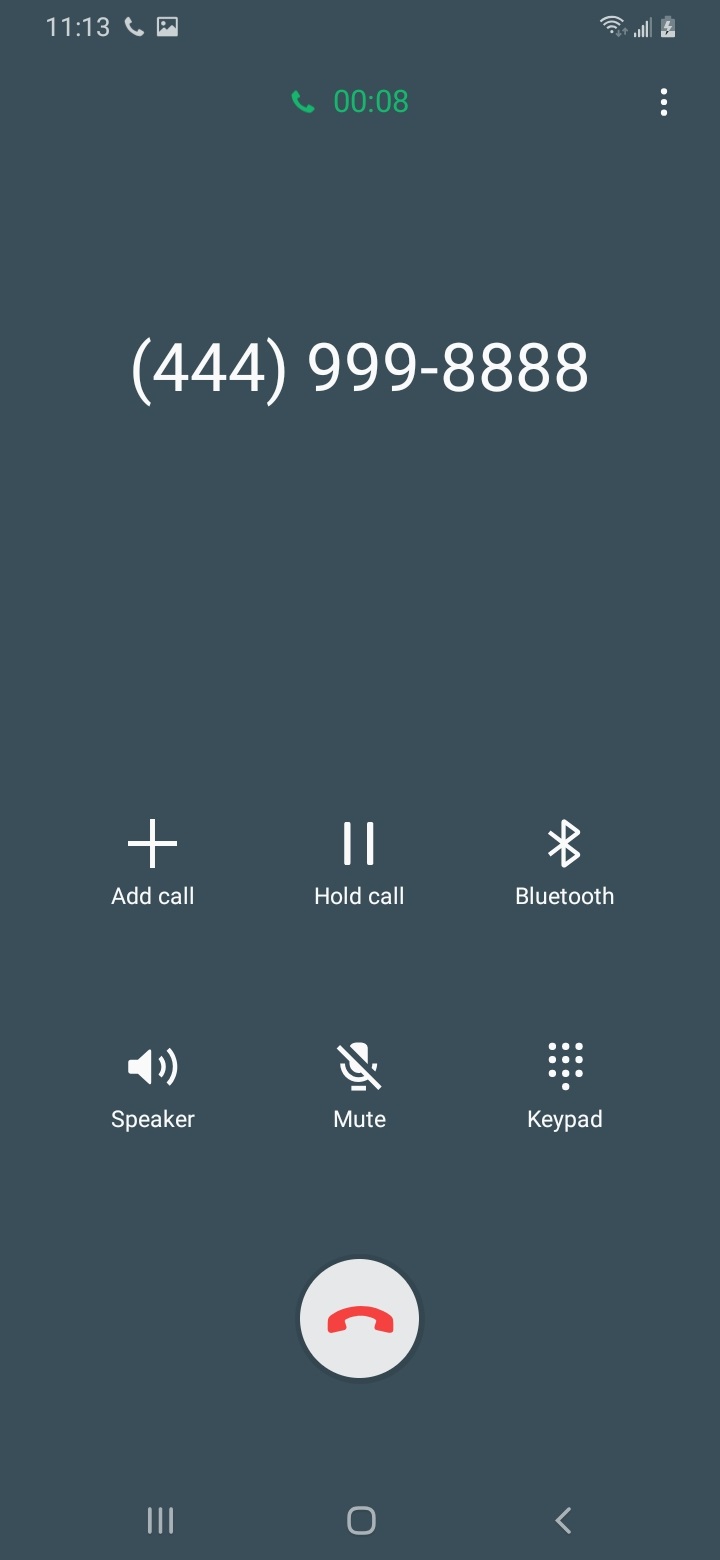Switch audio to Bluetooth

[564, 861]
